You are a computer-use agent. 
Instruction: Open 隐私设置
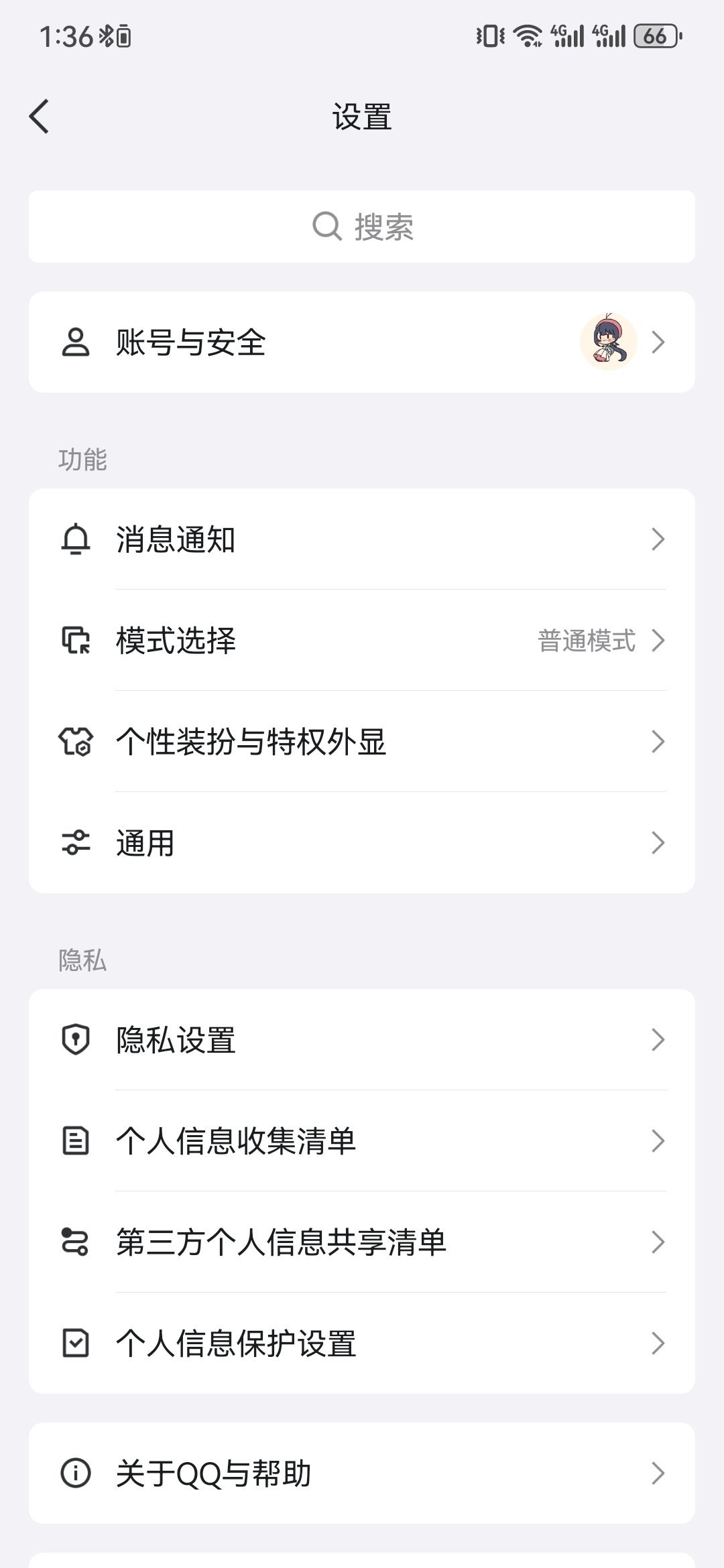coord(362,1040)
